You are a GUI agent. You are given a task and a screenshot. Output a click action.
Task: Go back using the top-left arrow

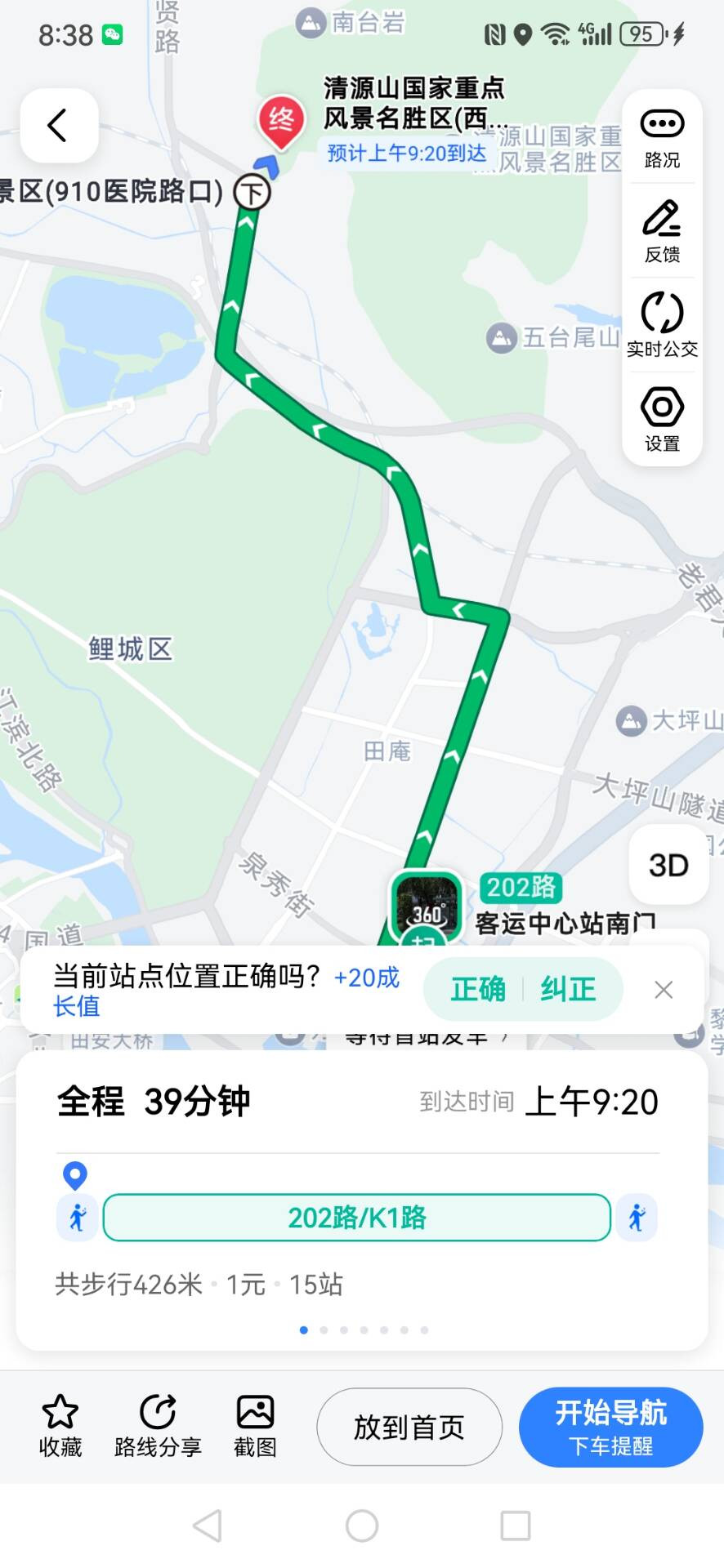click(x=59, y=126)
